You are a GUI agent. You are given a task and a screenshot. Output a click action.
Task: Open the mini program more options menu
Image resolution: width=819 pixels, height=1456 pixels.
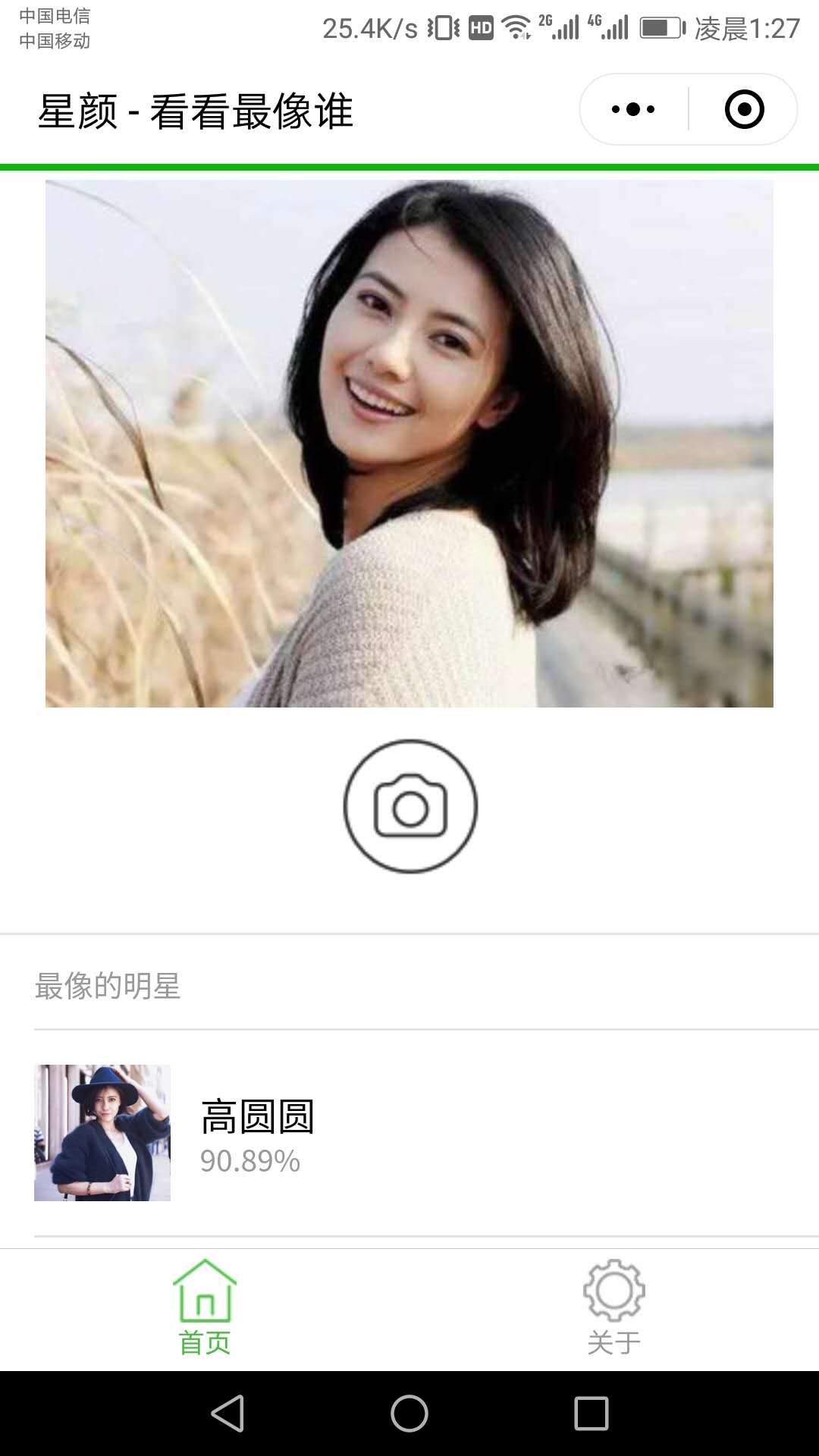[x=633, y=109]
